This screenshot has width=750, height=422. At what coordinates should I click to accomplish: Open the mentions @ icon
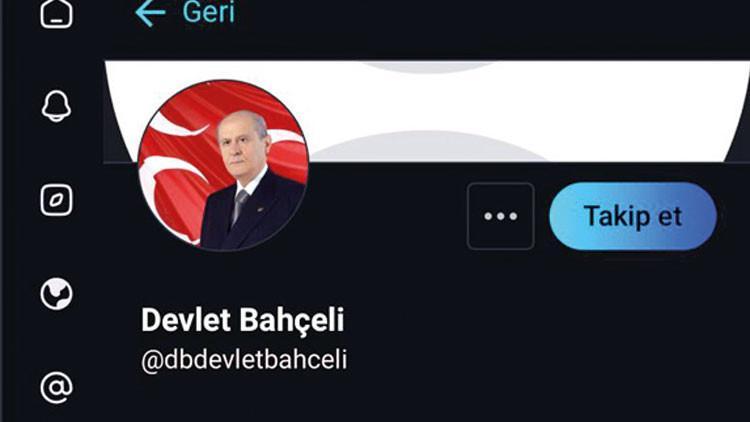(56, 387)
